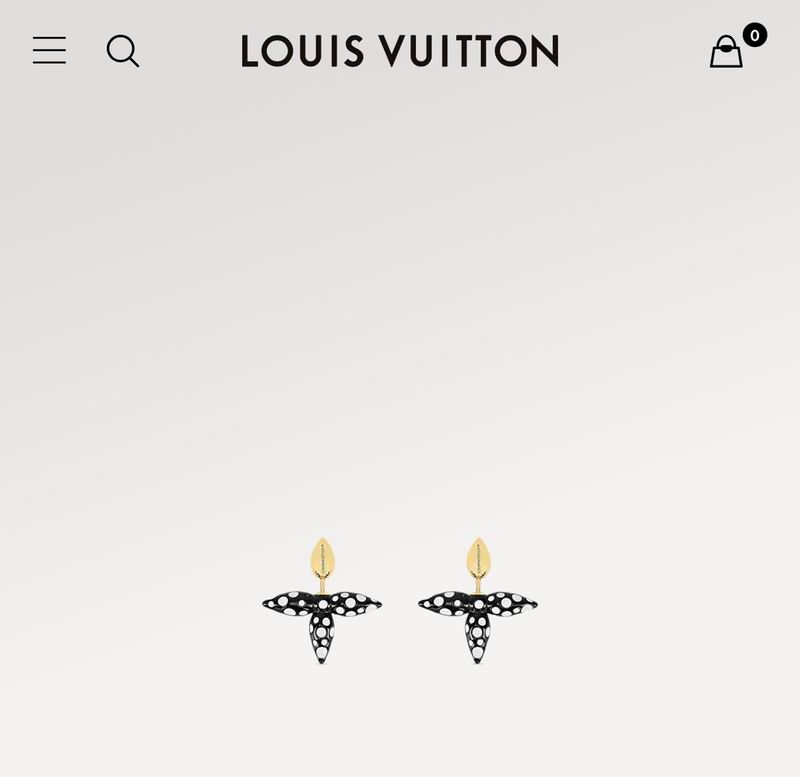The image size is (800, 777).
Task: Open the search magnifier
Action: (x=123, y=51)
